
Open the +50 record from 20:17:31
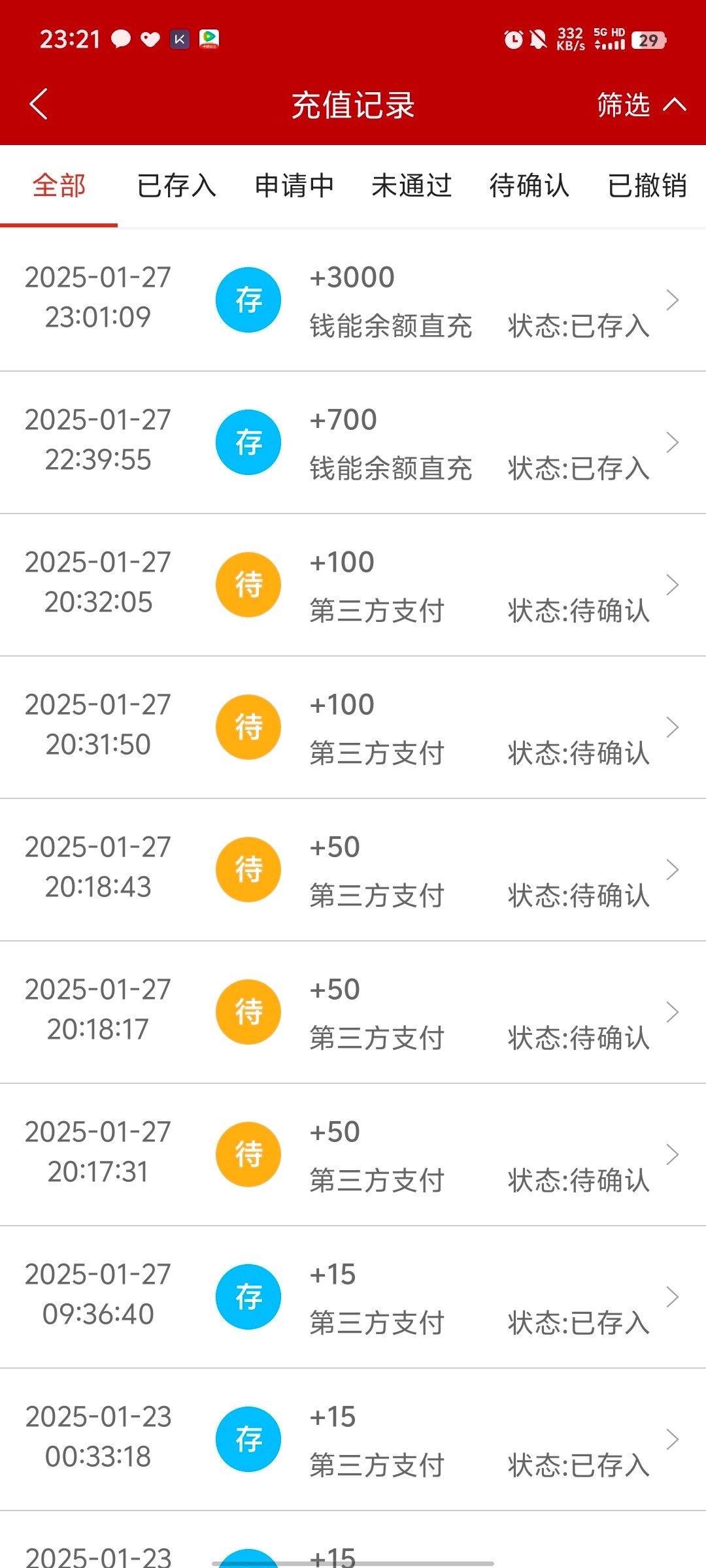pyautogui.click(x=353, y=1155)
